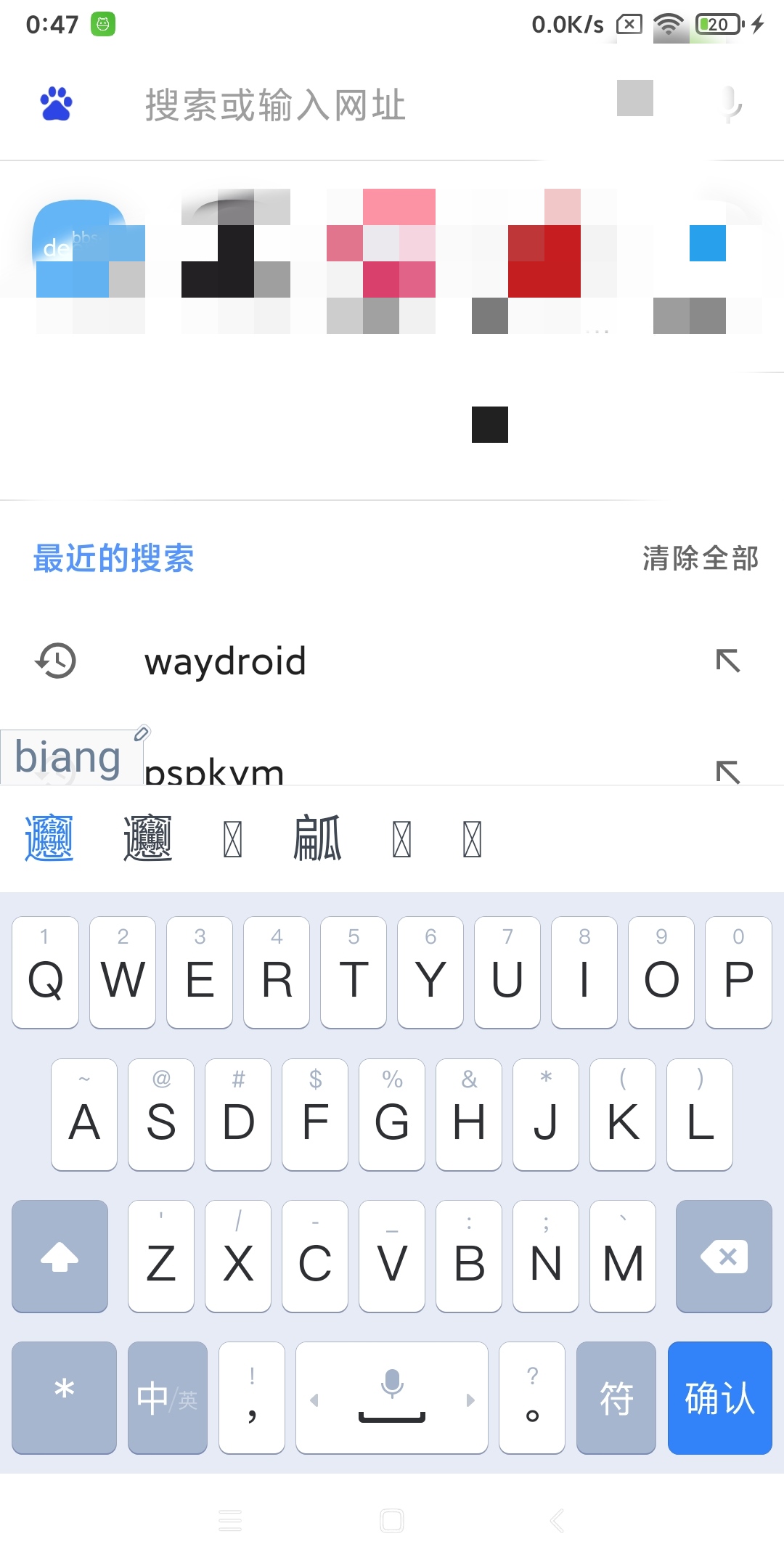Open the recent search waydroid

click(225, 661)
